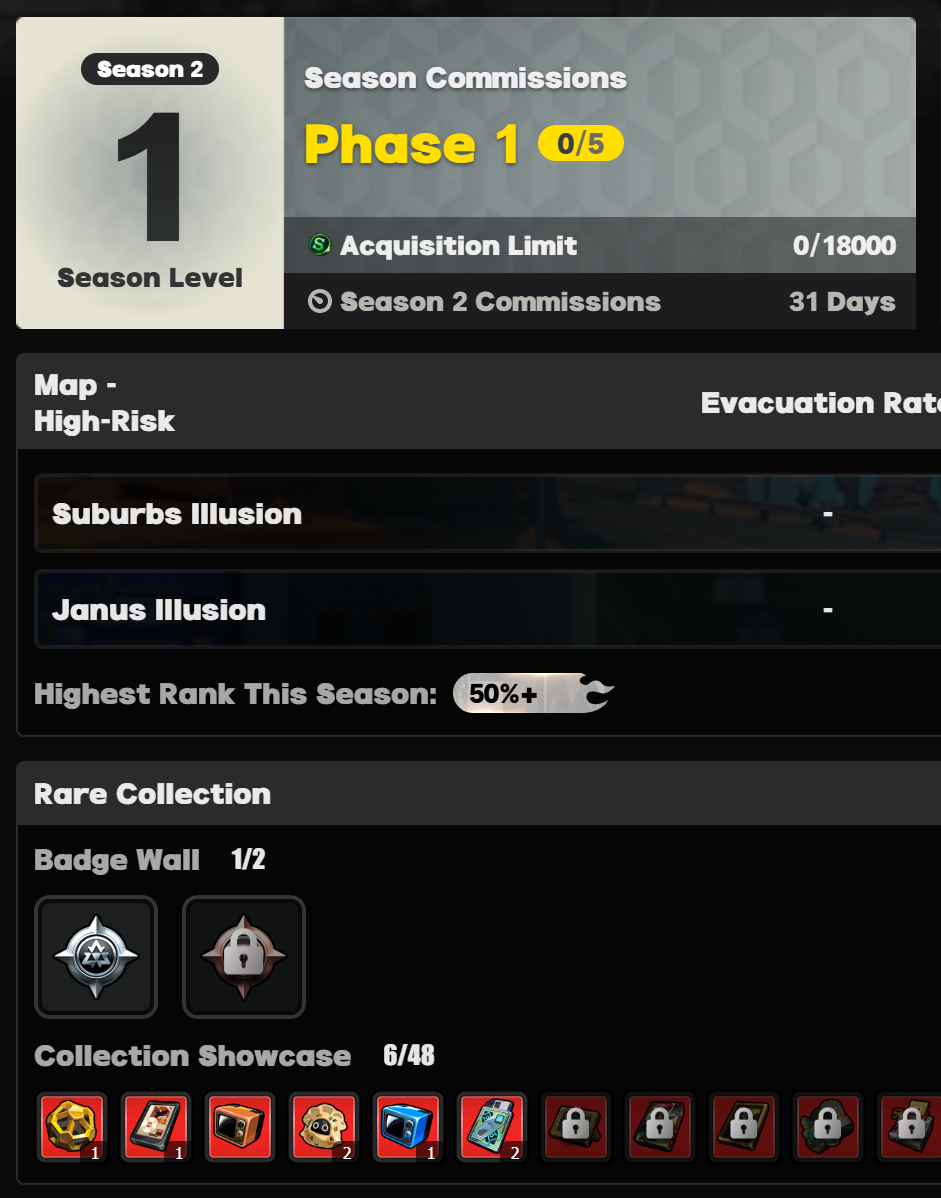Open the Janus Illusion map row
The height and width of the screenshot is (1198, 941).
point(488,610)
